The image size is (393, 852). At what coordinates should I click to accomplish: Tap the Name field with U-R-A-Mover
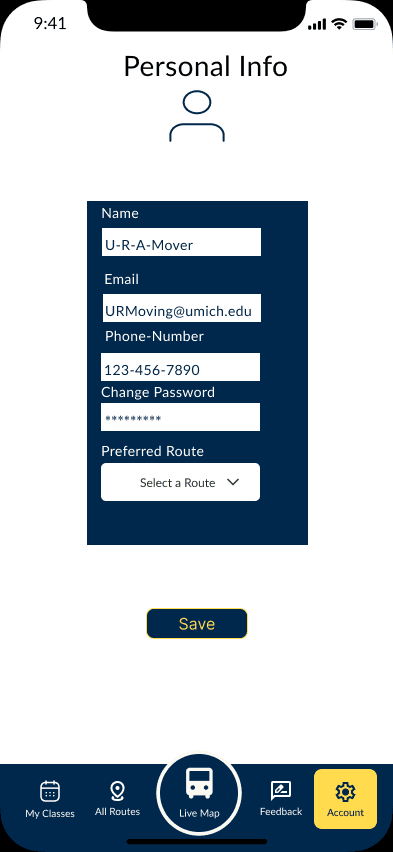point(181,242)
